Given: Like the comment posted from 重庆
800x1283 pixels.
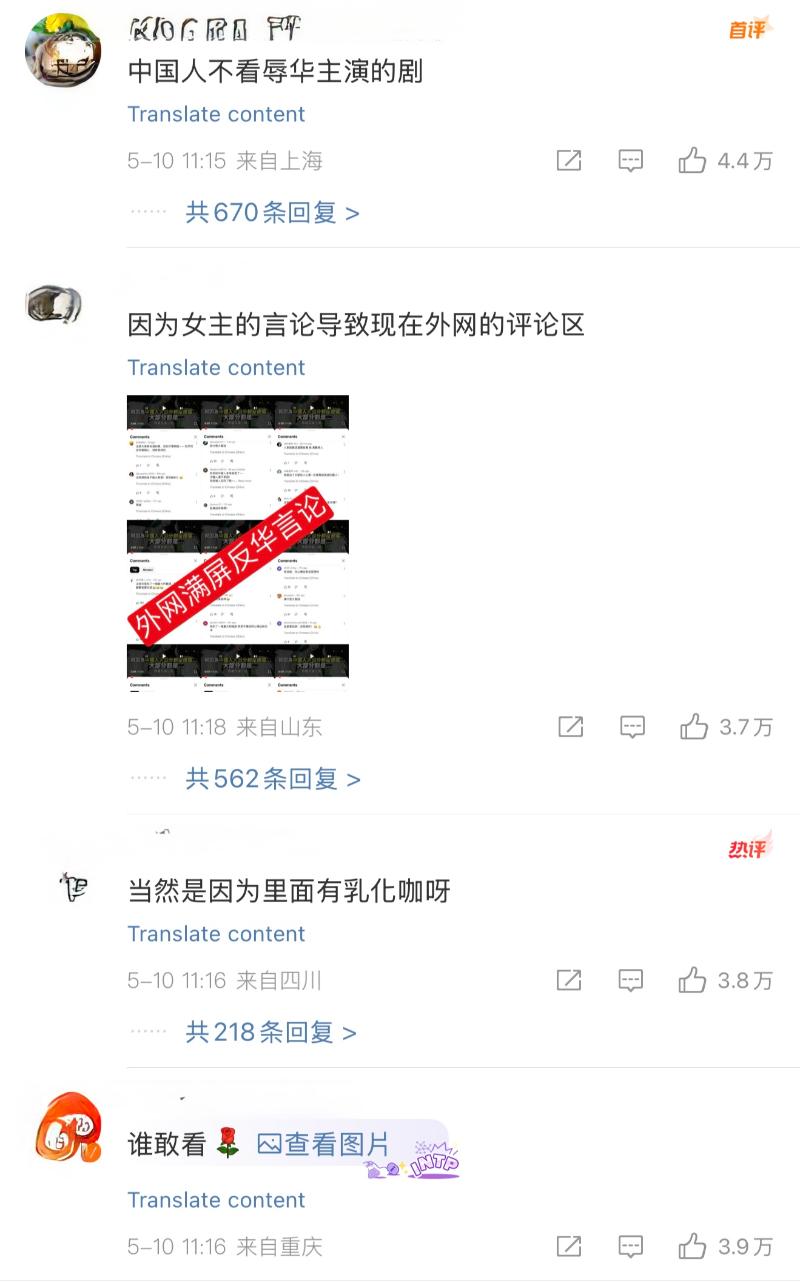Looking at the screenshot, I should [x=692, y=1247].
